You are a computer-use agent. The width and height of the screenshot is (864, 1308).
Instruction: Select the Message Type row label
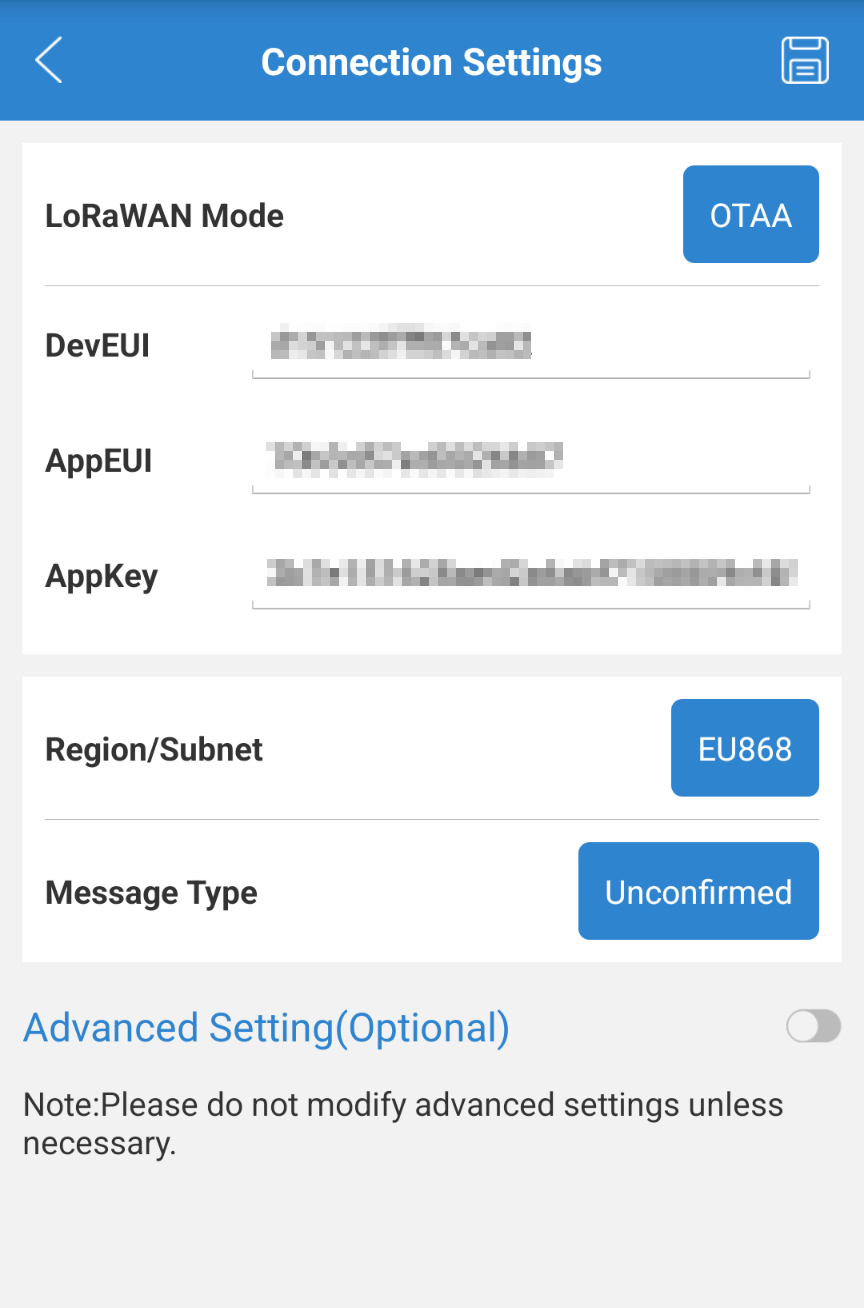click(151, 892)
